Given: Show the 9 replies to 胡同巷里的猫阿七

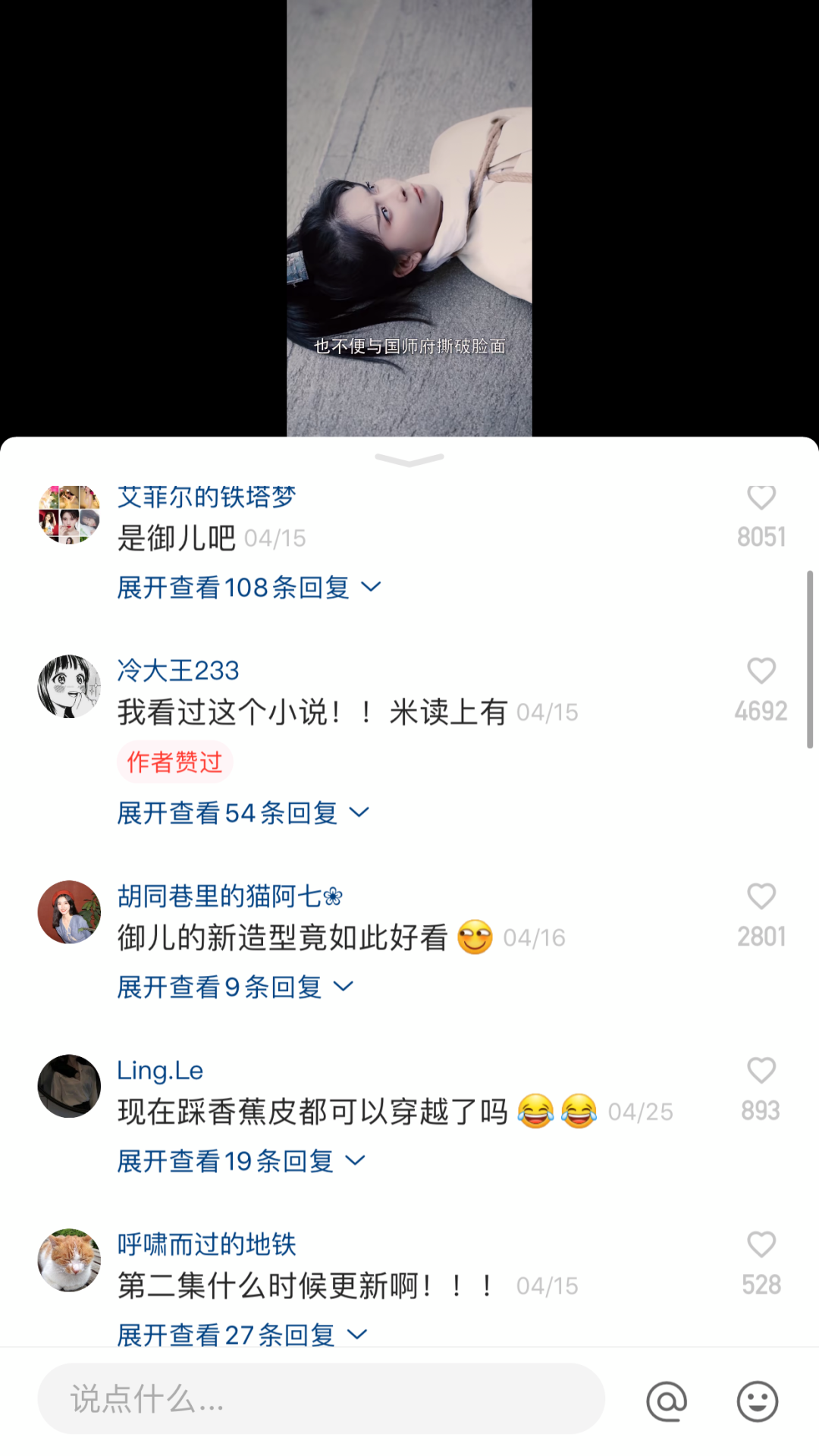Looking at the screenshot, I should click(x=234, y=987).
